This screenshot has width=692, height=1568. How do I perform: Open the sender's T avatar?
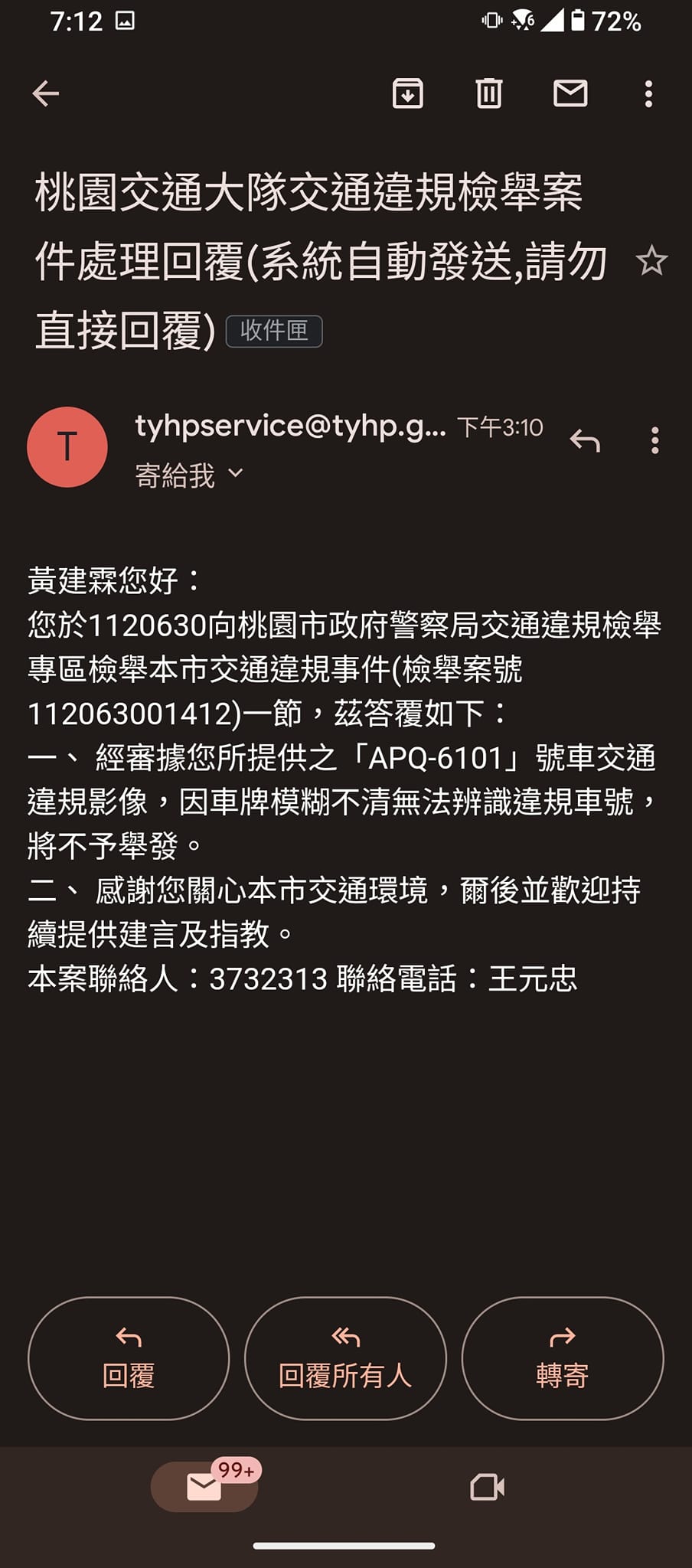(67, 447)
